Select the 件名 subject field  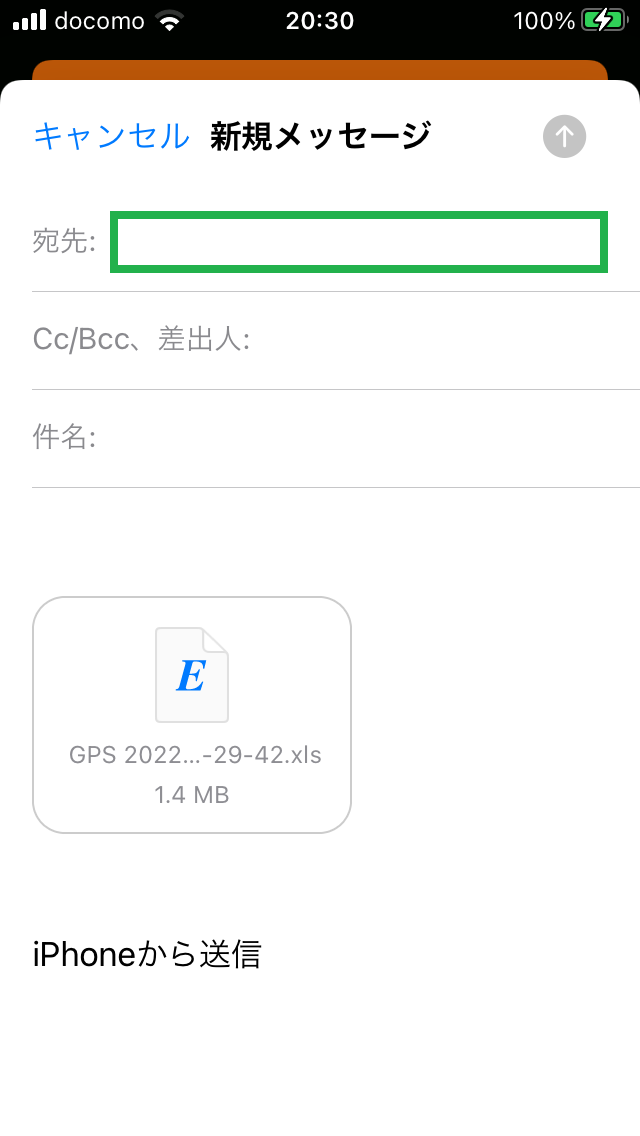pyautogui.click(x=336, y=438)
